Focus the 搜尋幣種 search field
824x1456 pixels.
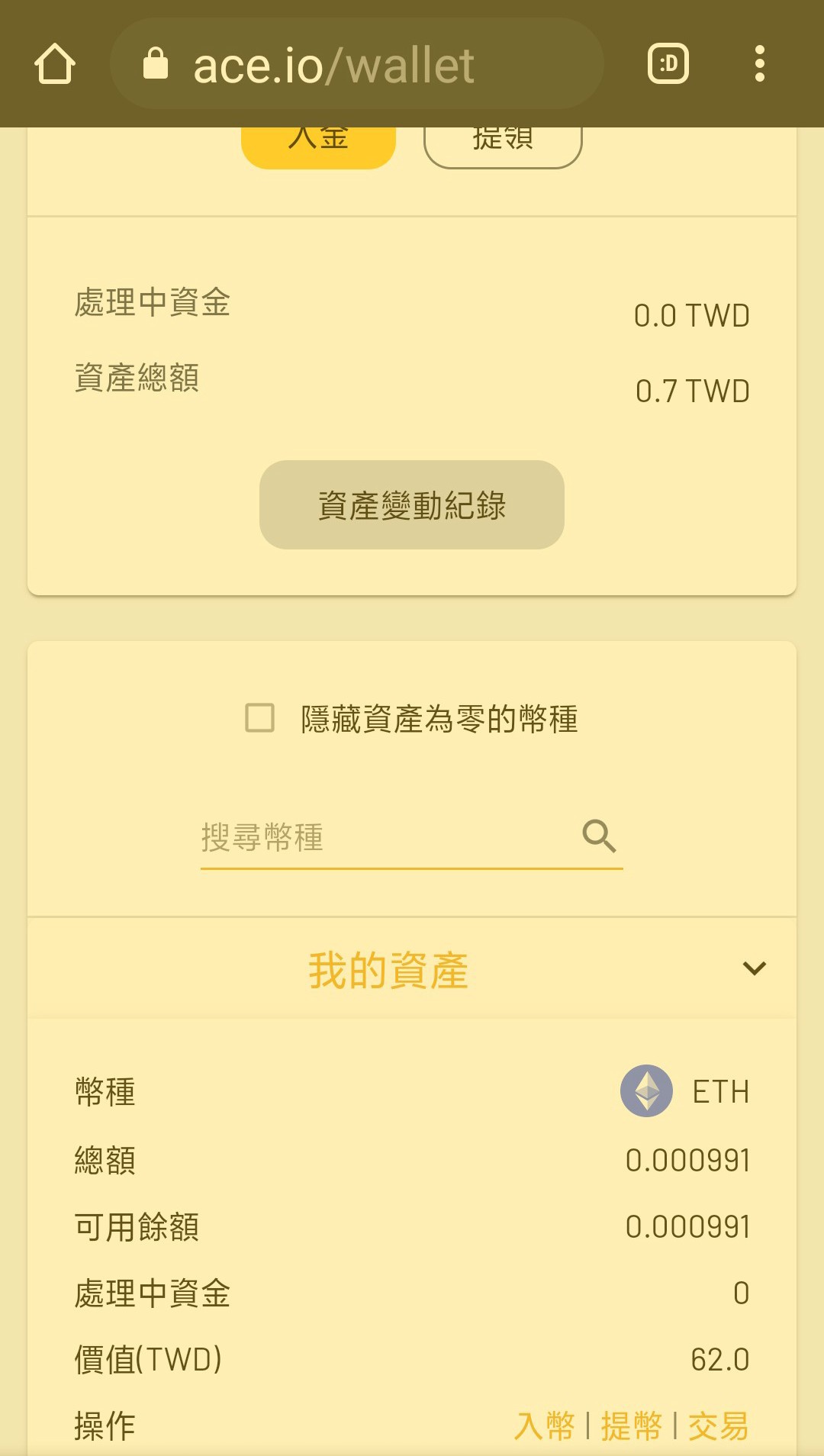[381, 837]
